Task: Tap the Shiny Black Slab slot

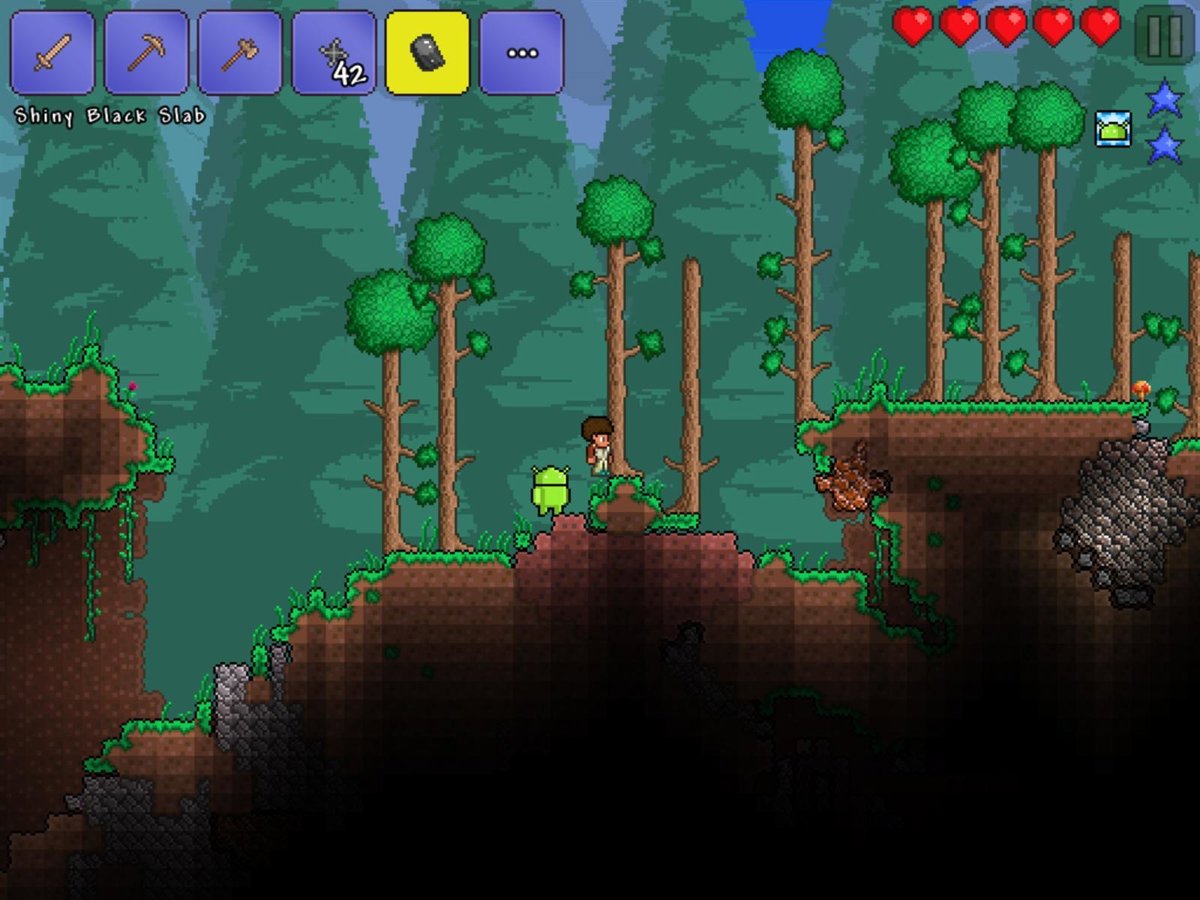Action: (427, 53)
